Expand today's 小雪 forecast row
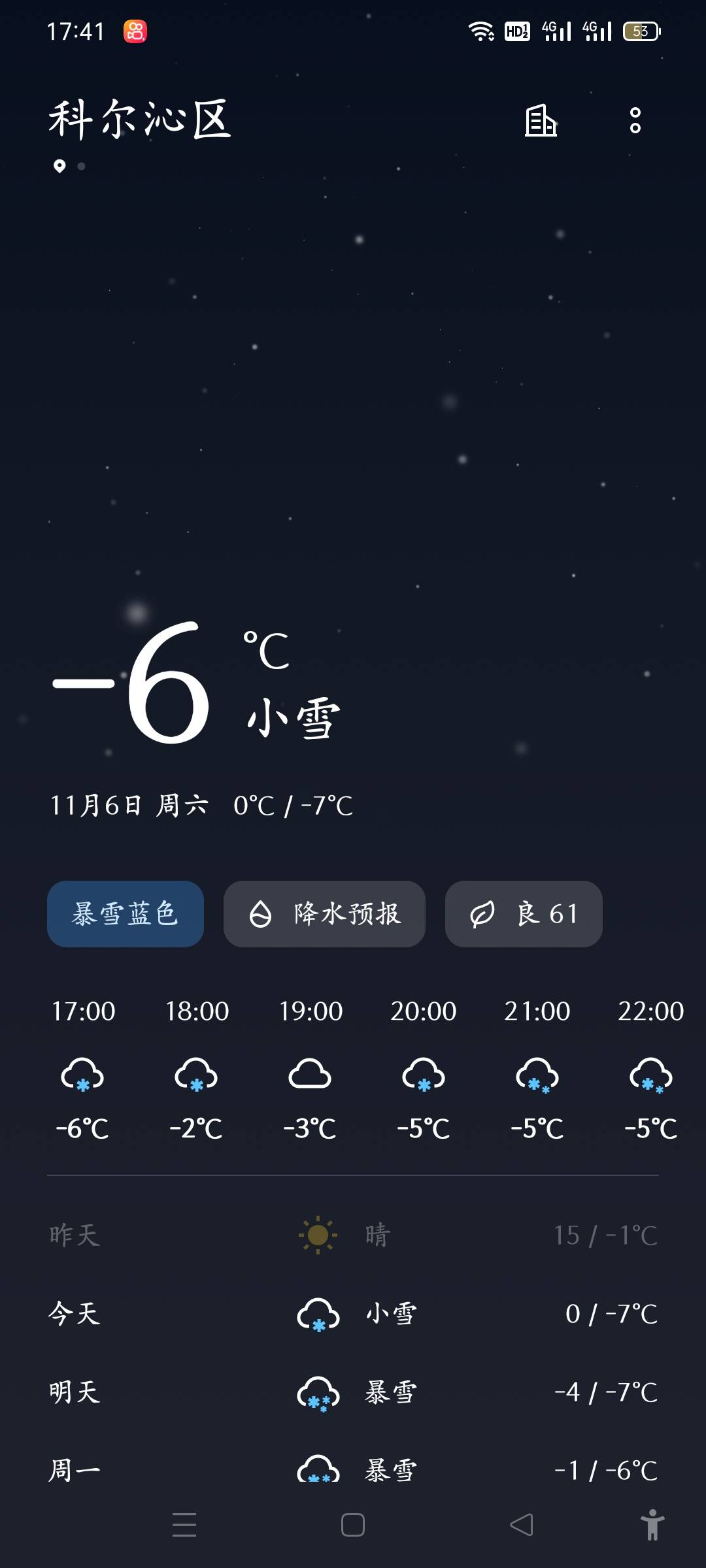 click(x=353, y=1315)
